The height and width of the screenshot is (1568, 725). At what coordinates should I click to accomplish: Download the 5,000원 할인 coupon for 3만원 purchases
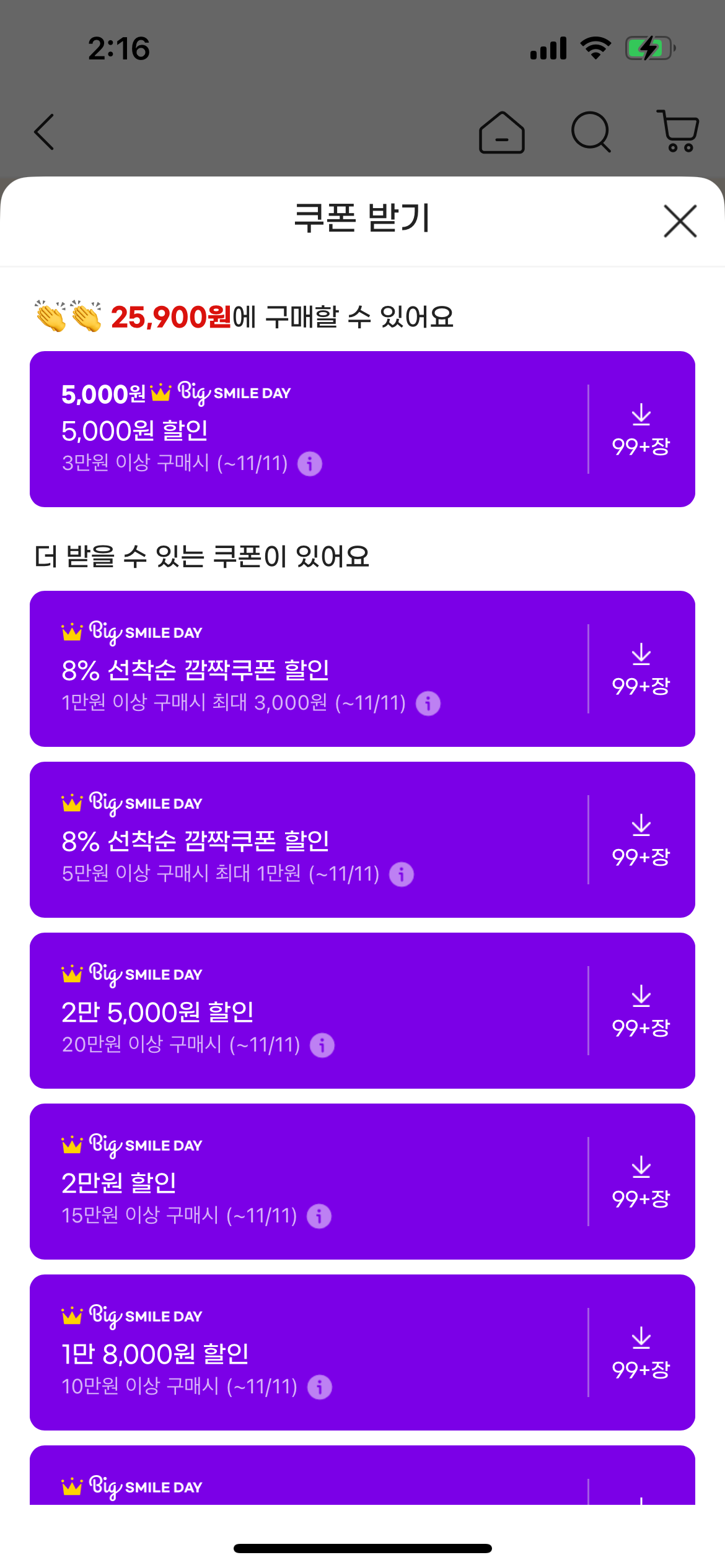(641, 430)
